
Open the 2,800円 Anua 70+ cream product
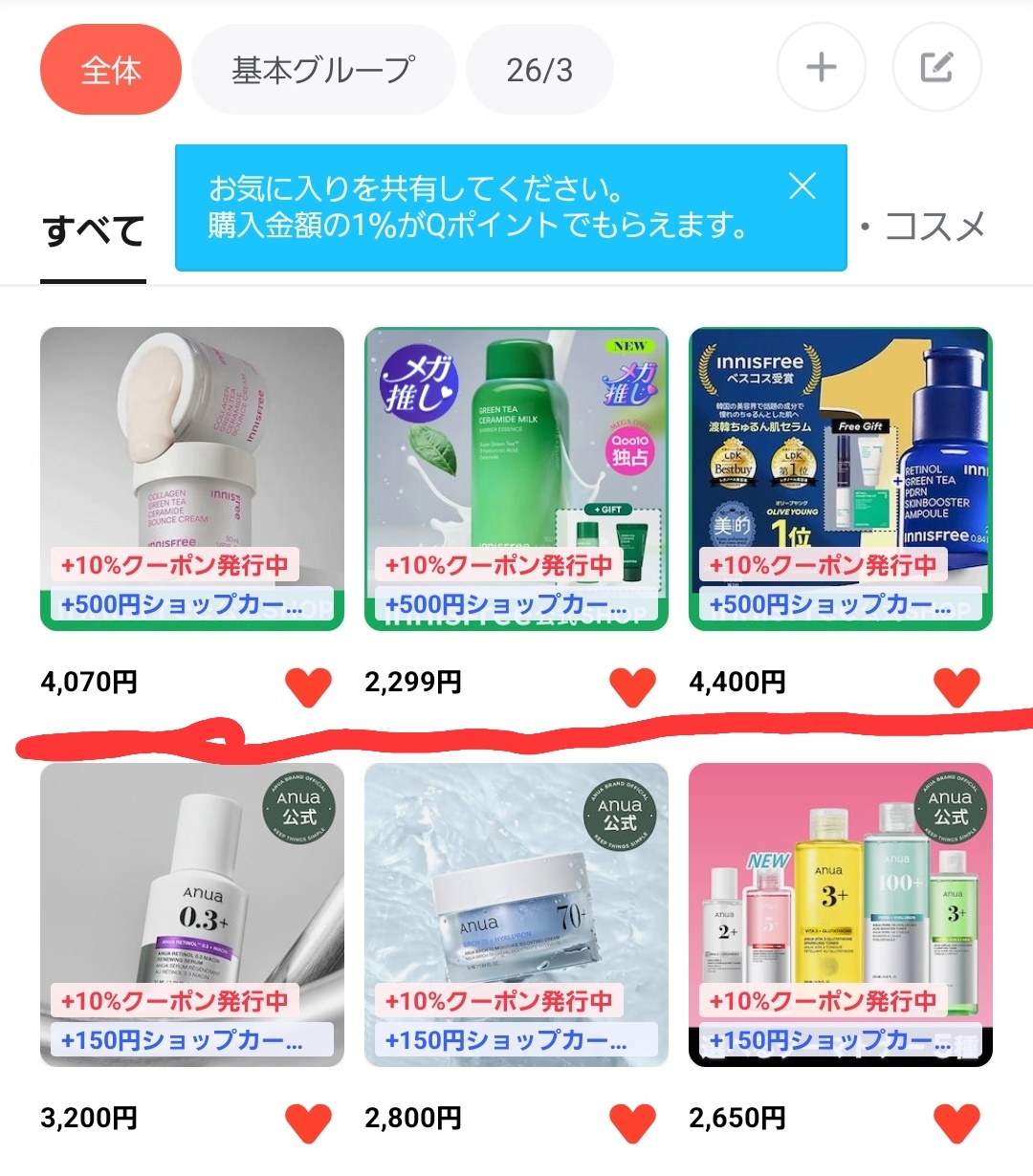coord(516,889)
